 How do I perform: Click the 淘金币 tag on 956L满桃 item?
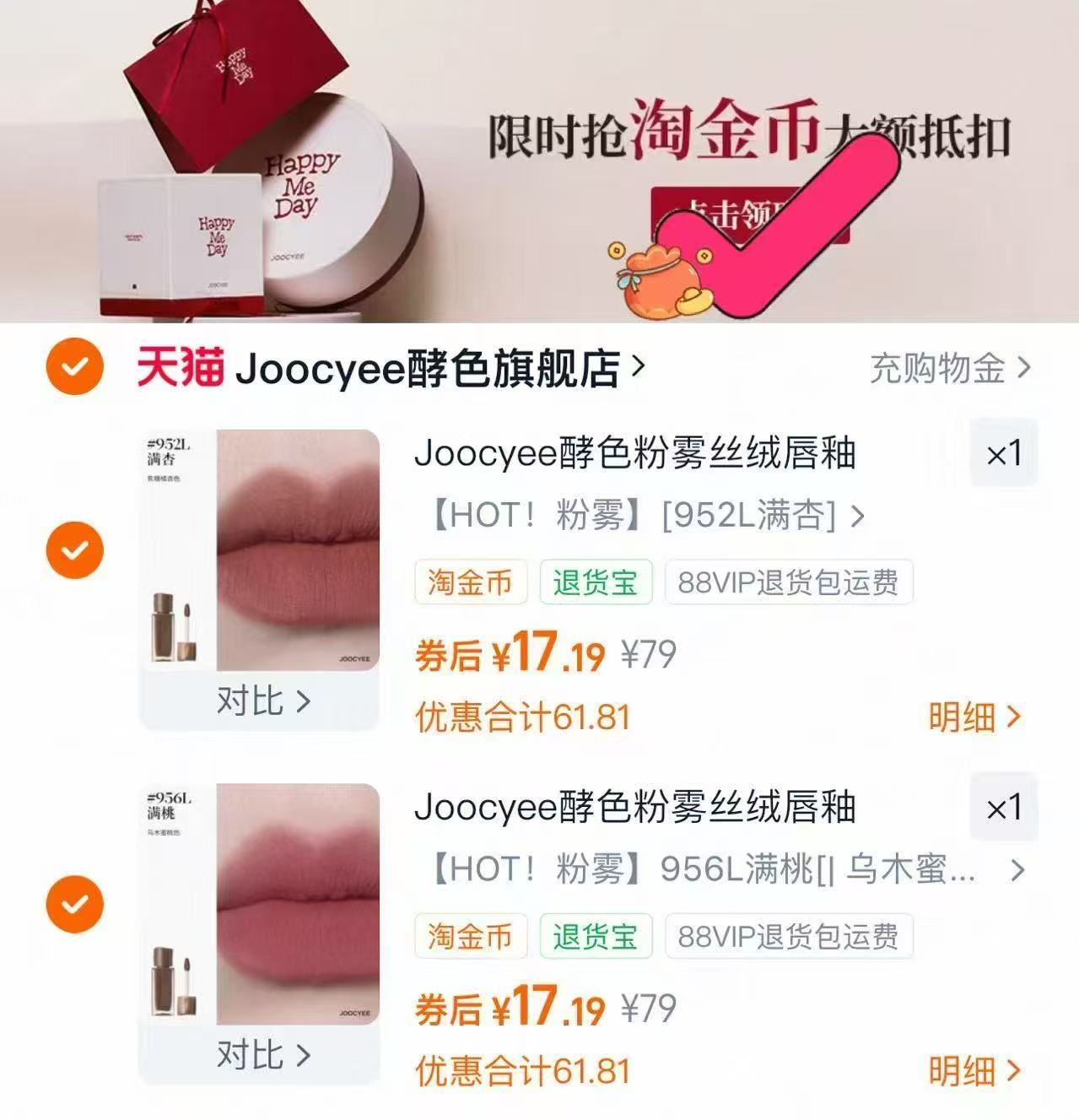point(470,935)
